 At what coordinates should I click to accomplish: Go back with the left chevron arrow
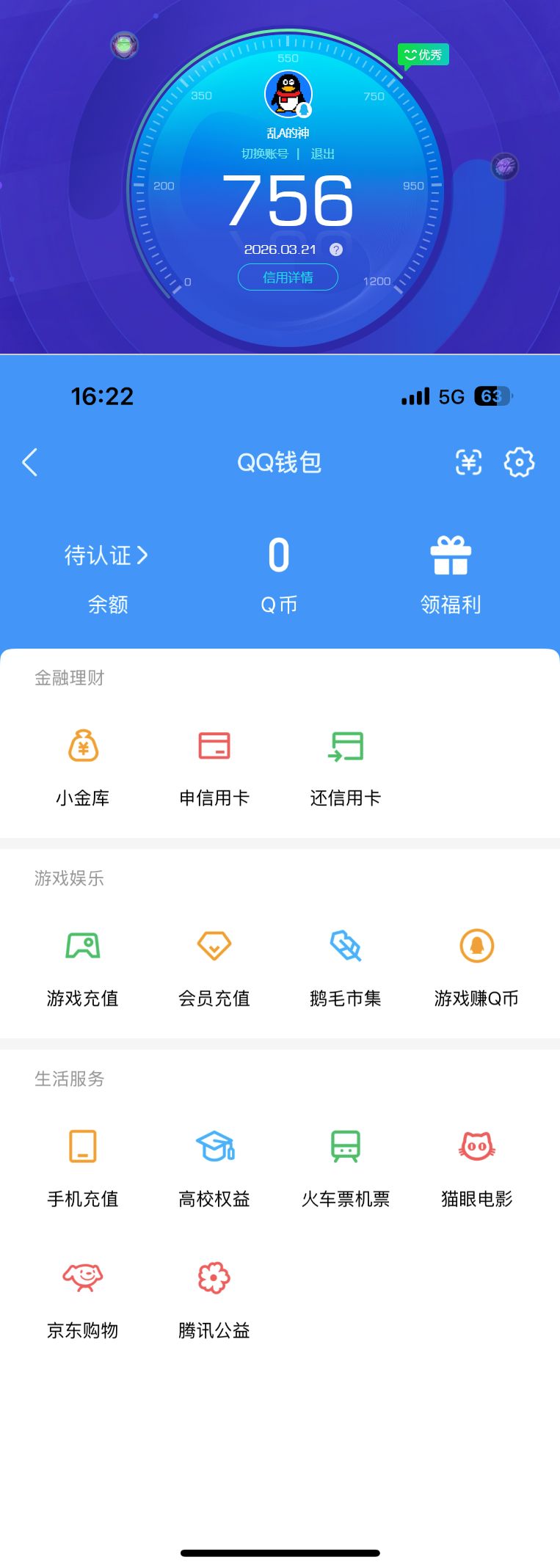[x=30, y=462]
